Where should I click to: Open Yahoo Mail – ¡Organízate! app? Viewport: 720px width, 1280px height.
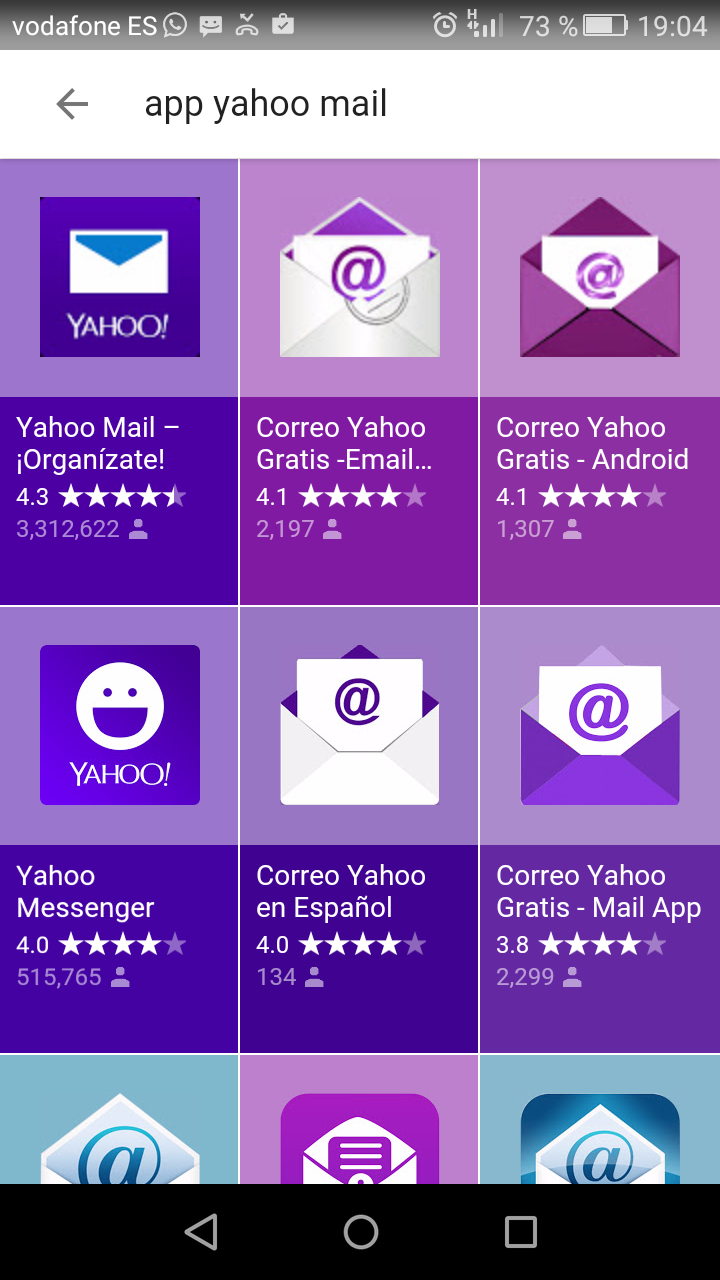coord(119,382)
